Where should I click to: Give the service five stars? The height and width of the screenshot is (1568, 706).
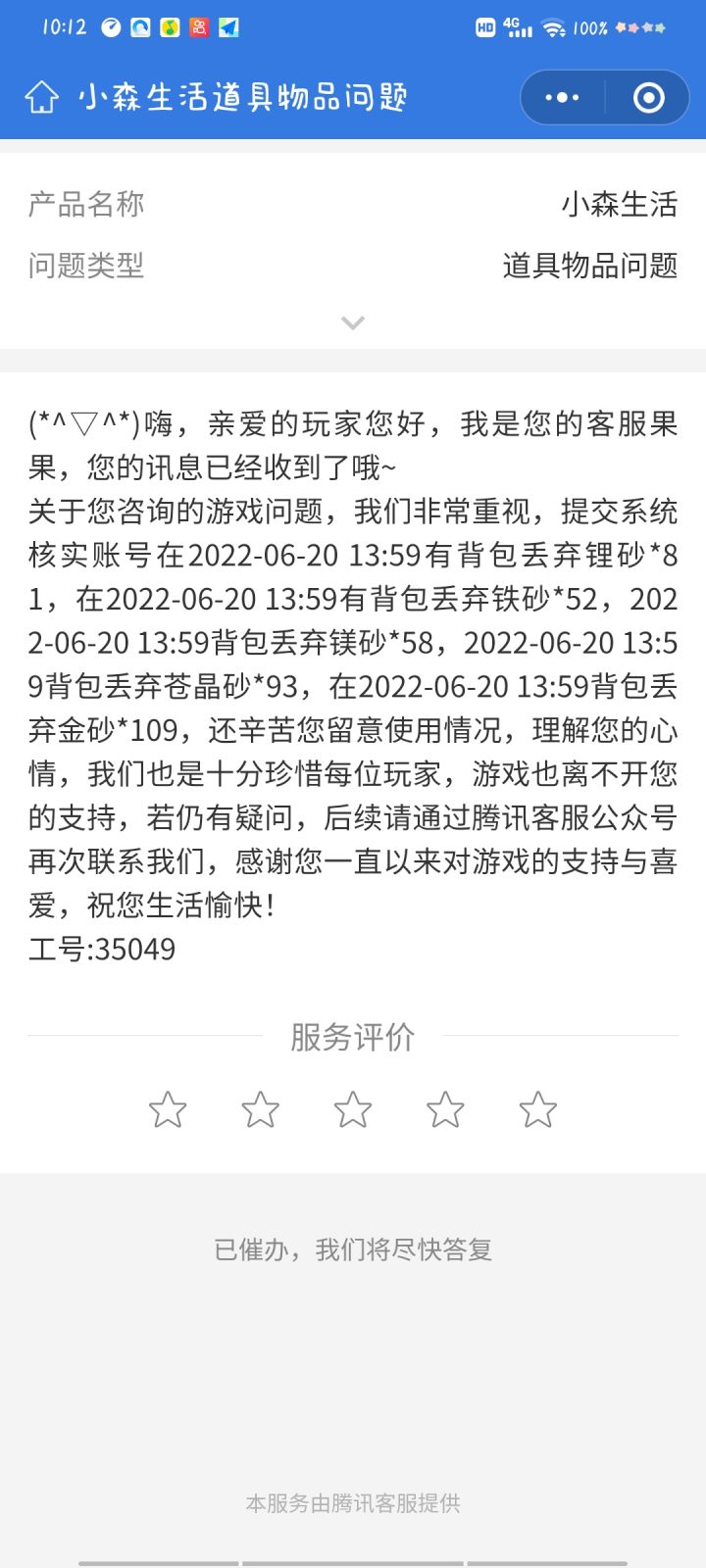tap(537, 1109)
